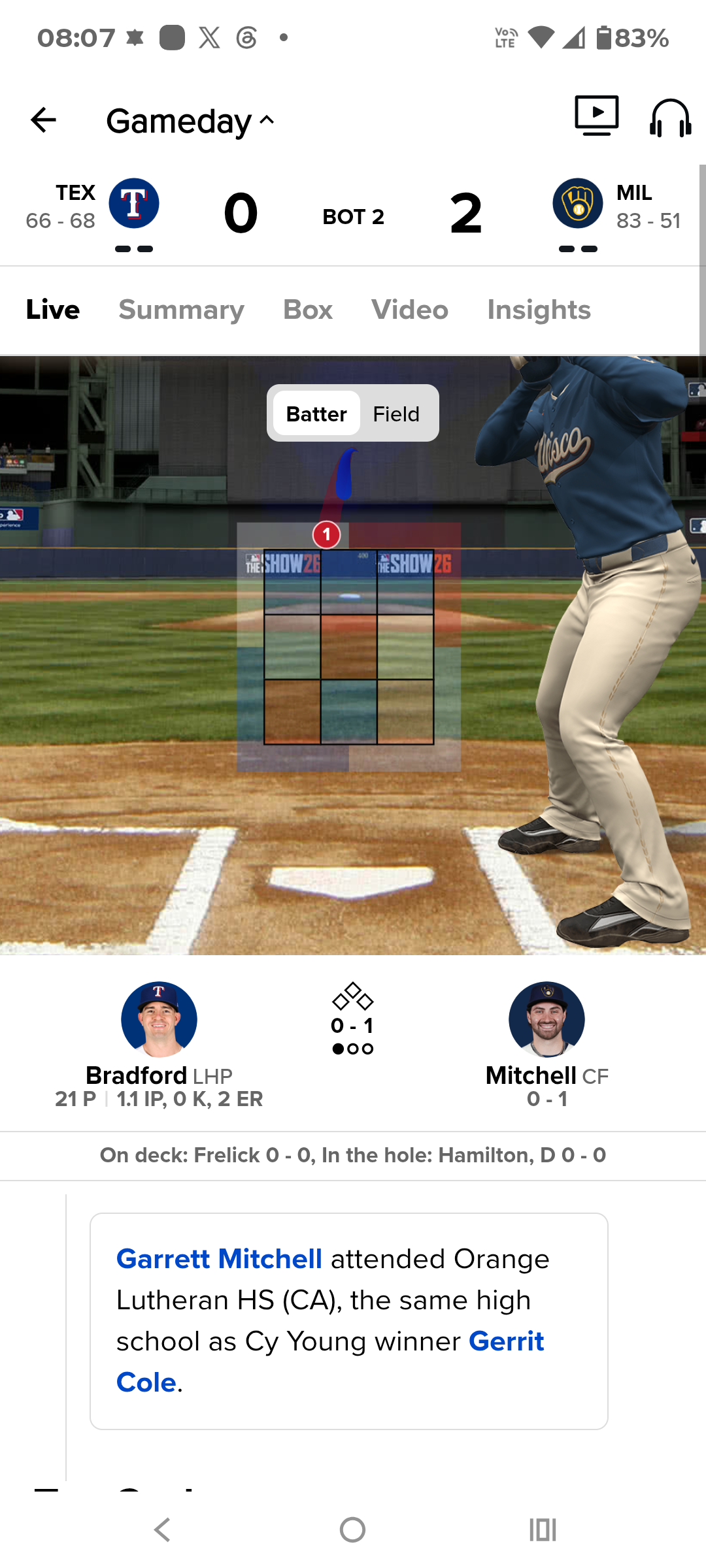Screen dimensions: 706x1568
Task: Open the Texas Rangers team logo
Action: pos(134,203)
